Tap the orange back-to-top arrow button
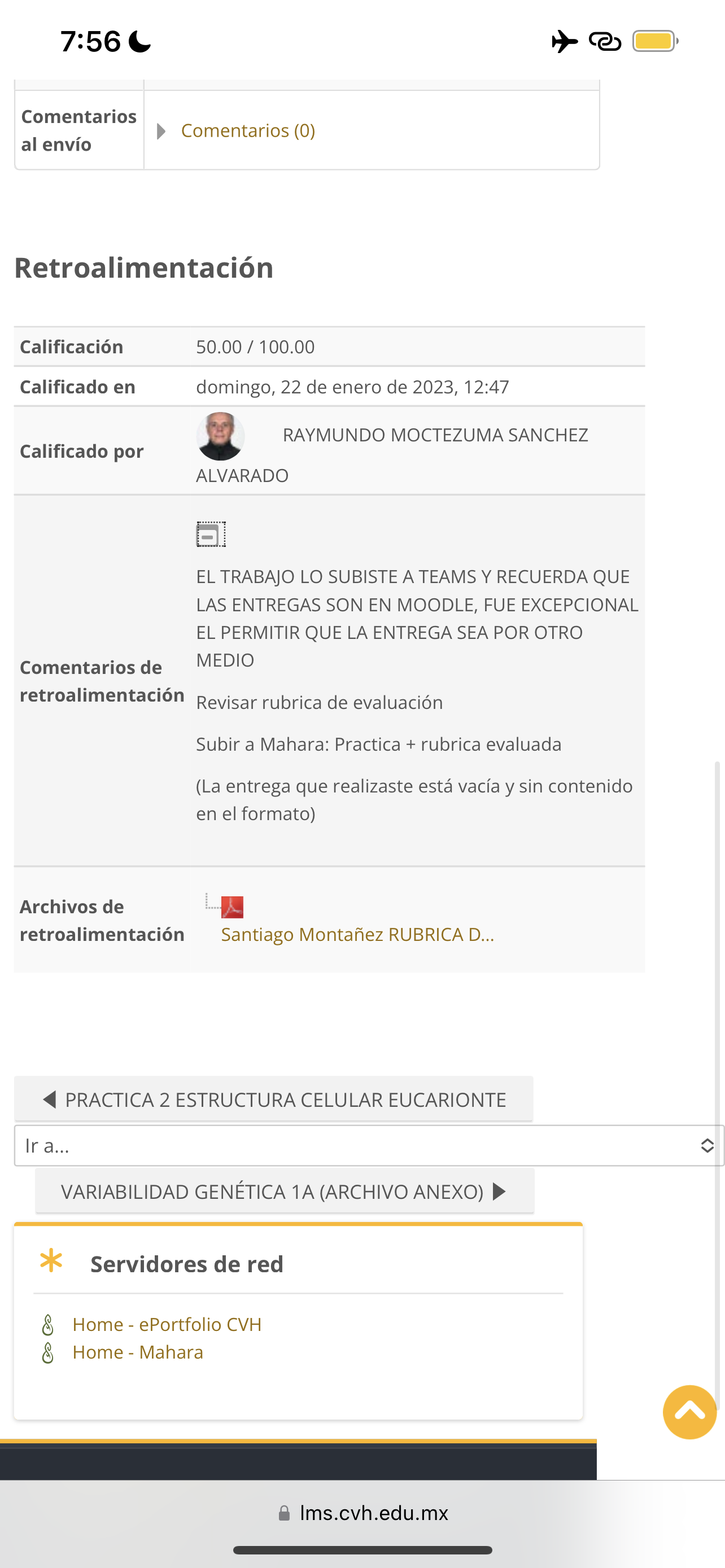The height and width of the screenshot is (1568, 725). (689, 1412)
